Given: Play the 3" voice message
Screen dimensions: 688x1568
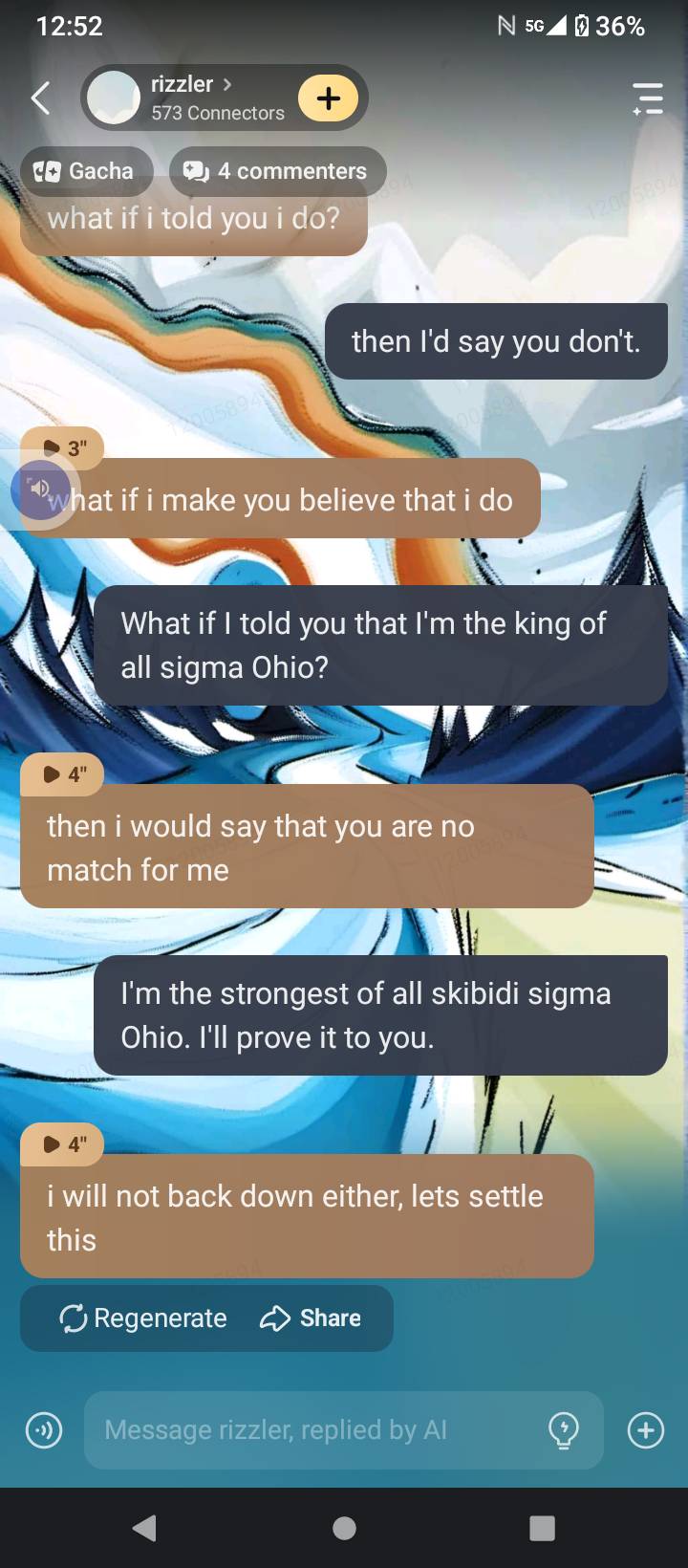Looking at the screenshot, I should click(x=63, y=447).
